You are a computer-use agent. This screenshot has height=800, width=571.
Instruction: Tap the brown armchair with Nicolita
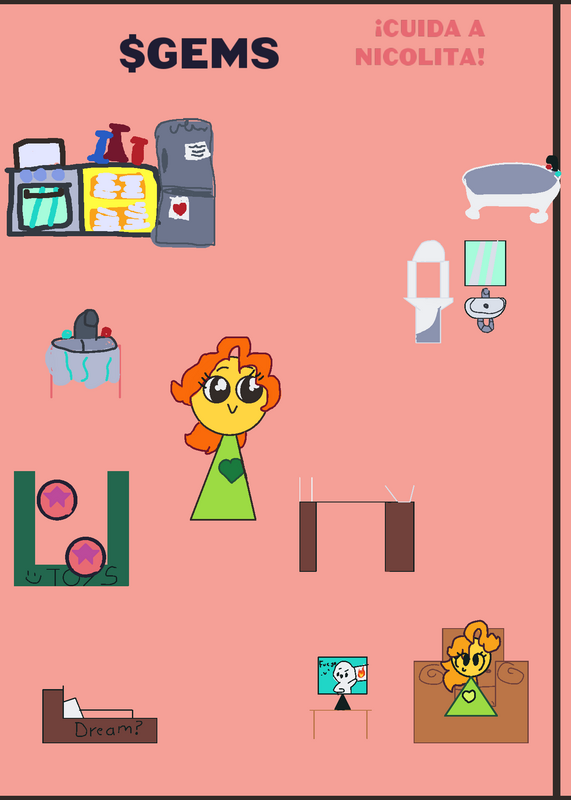tap(471, 685)
